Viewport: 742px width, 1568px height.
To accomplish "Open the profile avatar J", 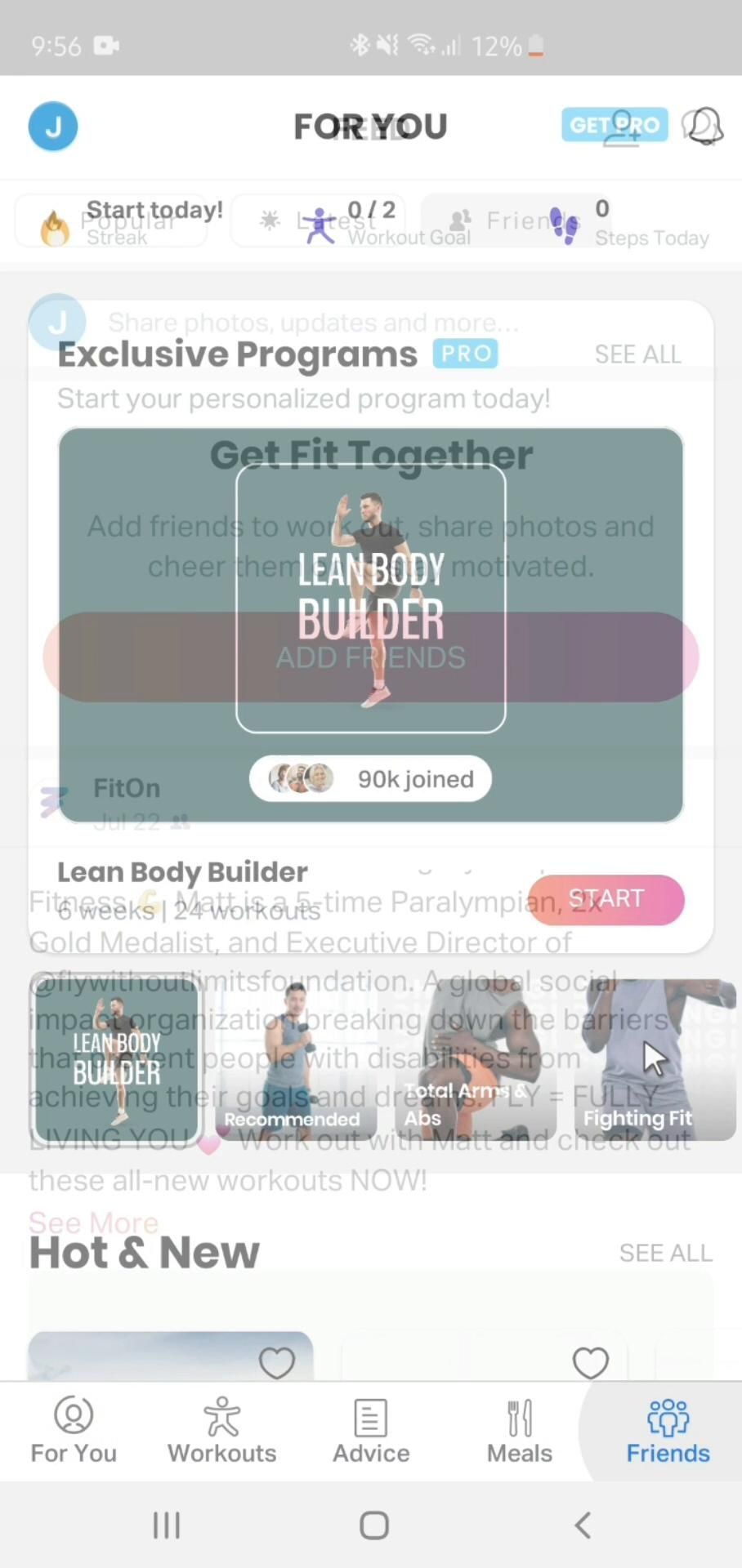I will pos(53,127).
